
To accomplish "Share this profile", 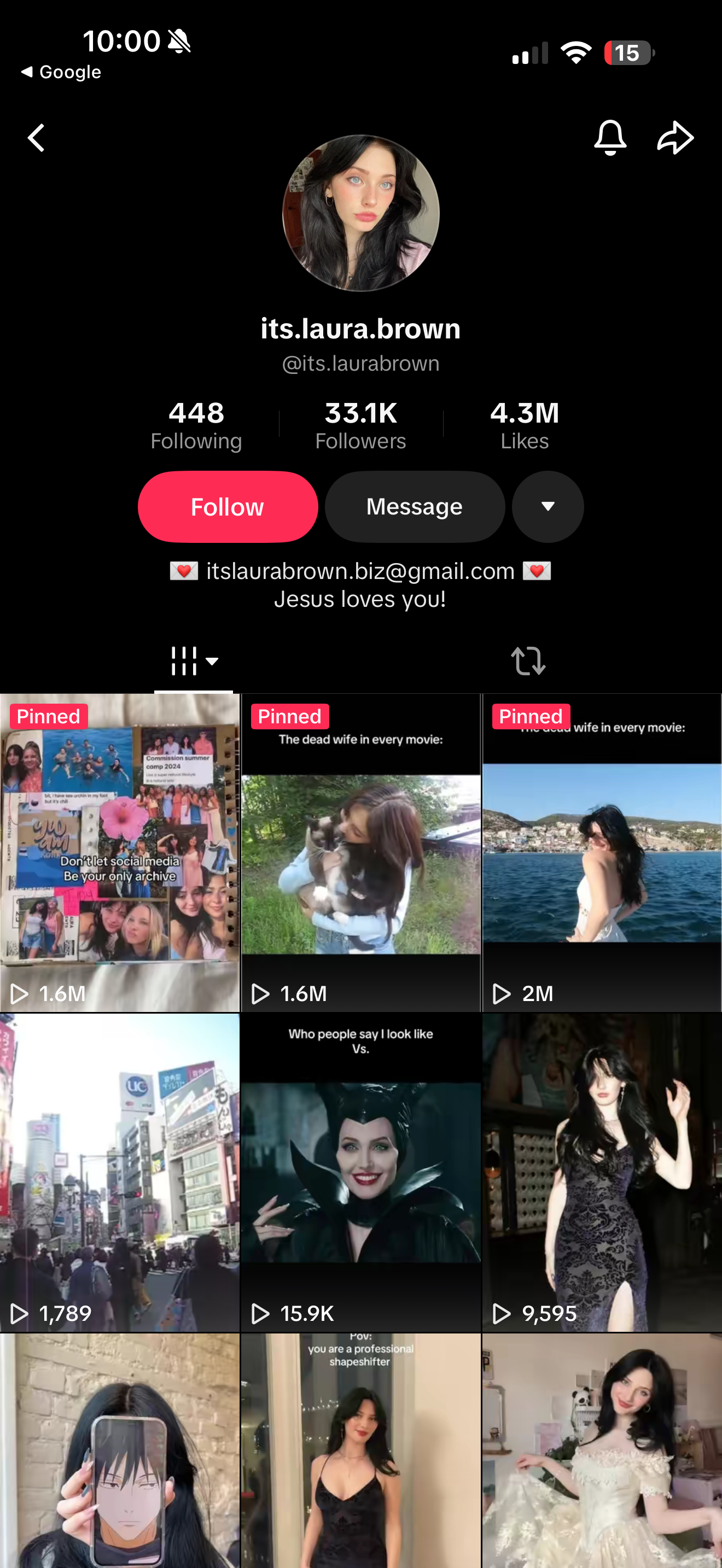I will (x=675, y=138).
